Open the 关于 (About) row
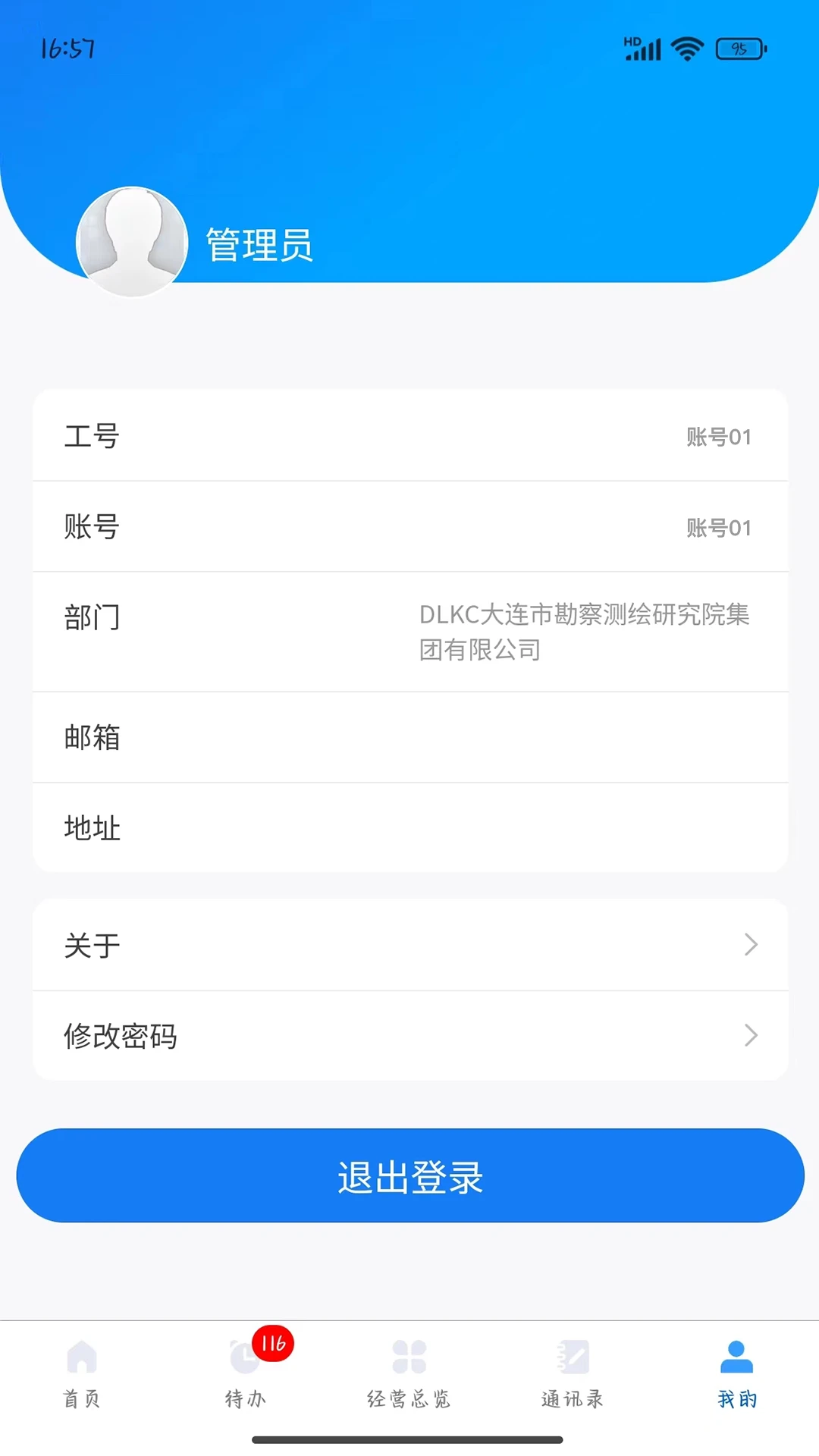 pos(409,945)
